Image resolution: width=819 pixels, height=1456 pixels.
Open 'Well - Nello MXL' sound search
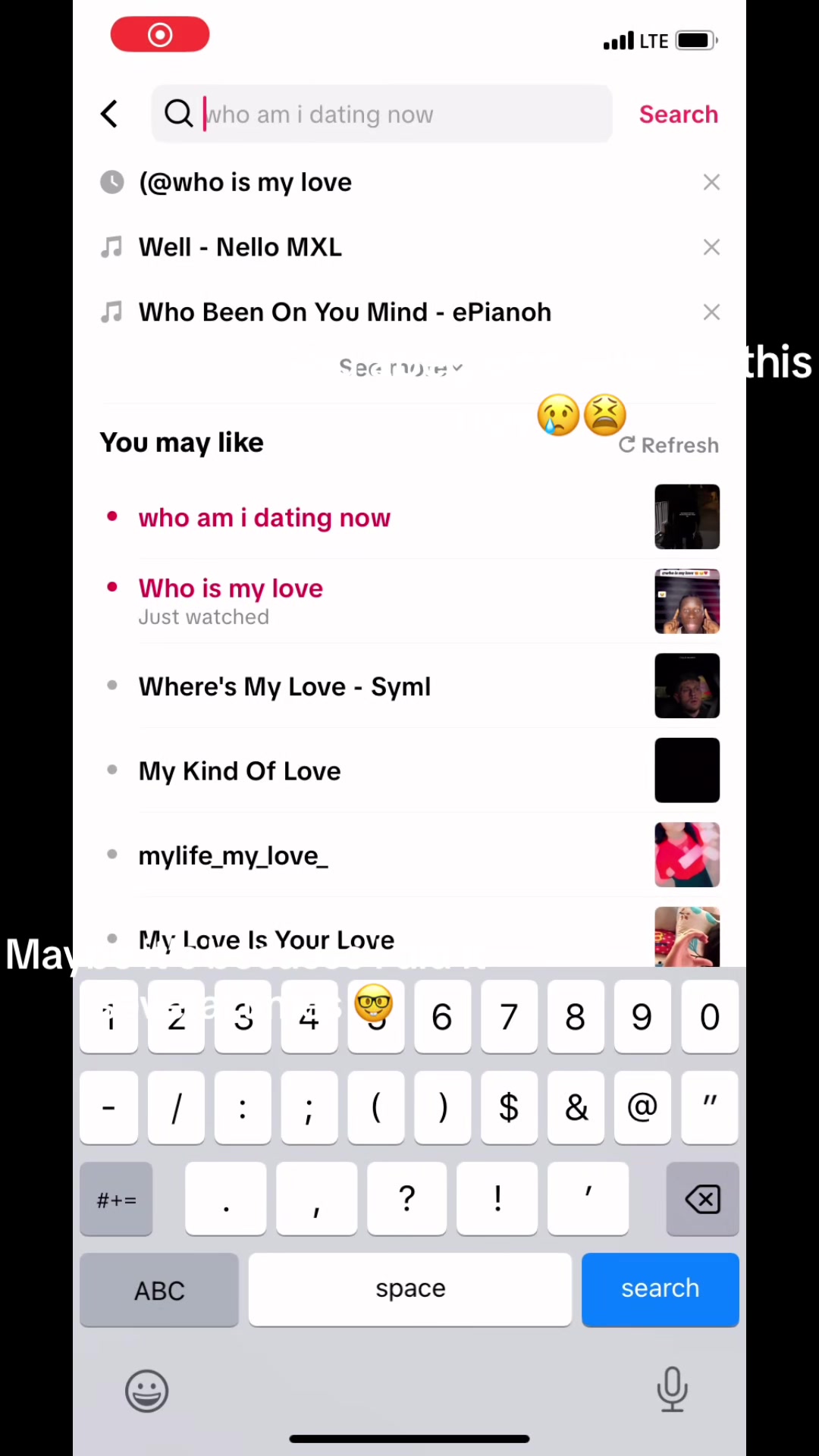[240, 248]
